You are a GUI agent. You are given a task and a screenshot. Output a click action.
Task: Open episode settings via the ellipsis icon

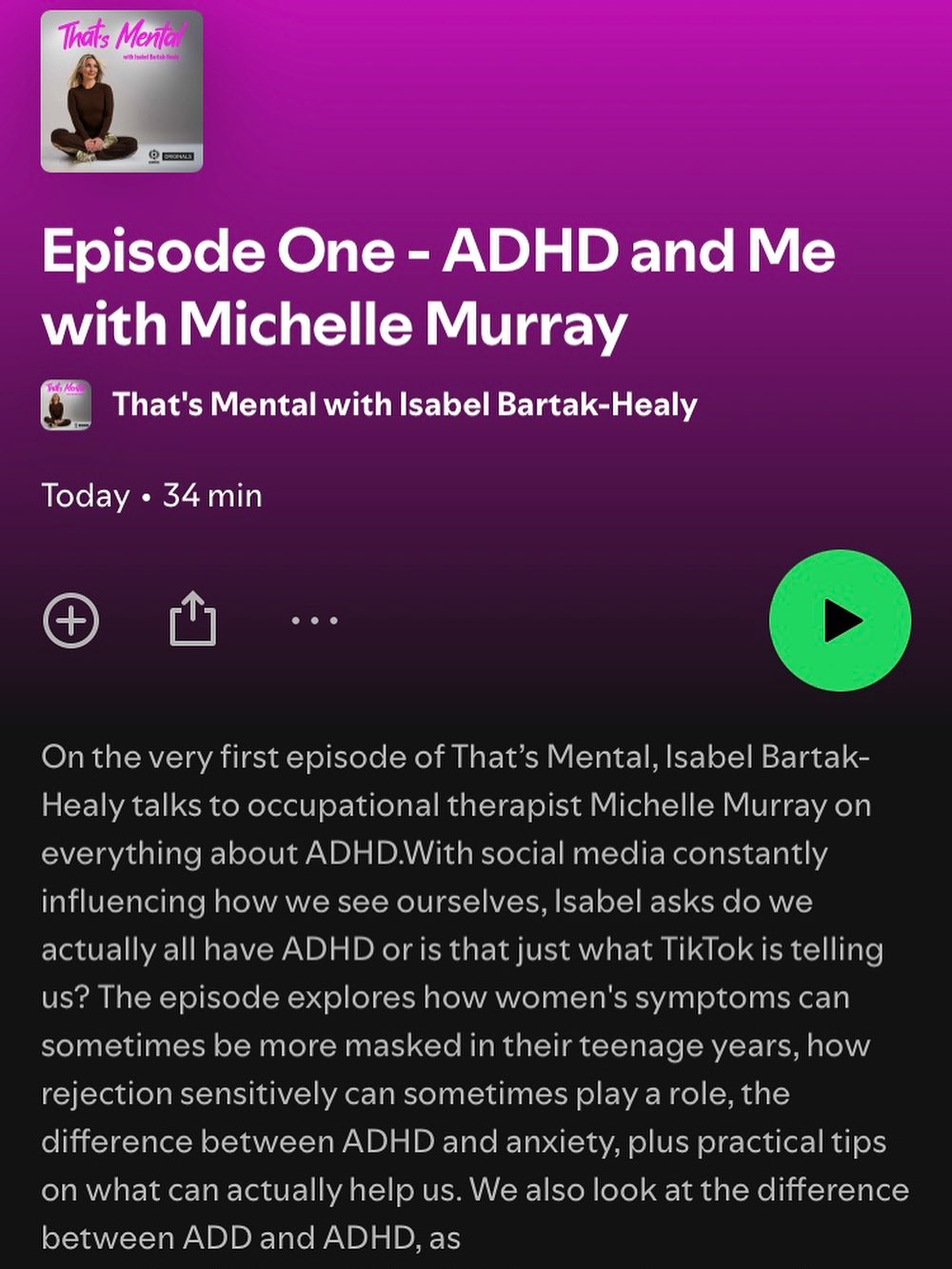pyautogui.click(x=313, y=620)
